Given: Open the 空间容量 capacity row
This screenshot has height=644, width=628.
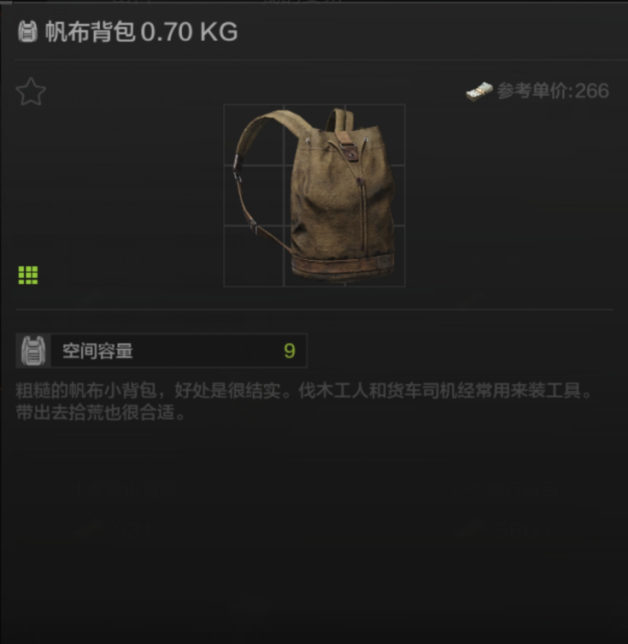Looking at the screenshot, I should click(162, 351).
